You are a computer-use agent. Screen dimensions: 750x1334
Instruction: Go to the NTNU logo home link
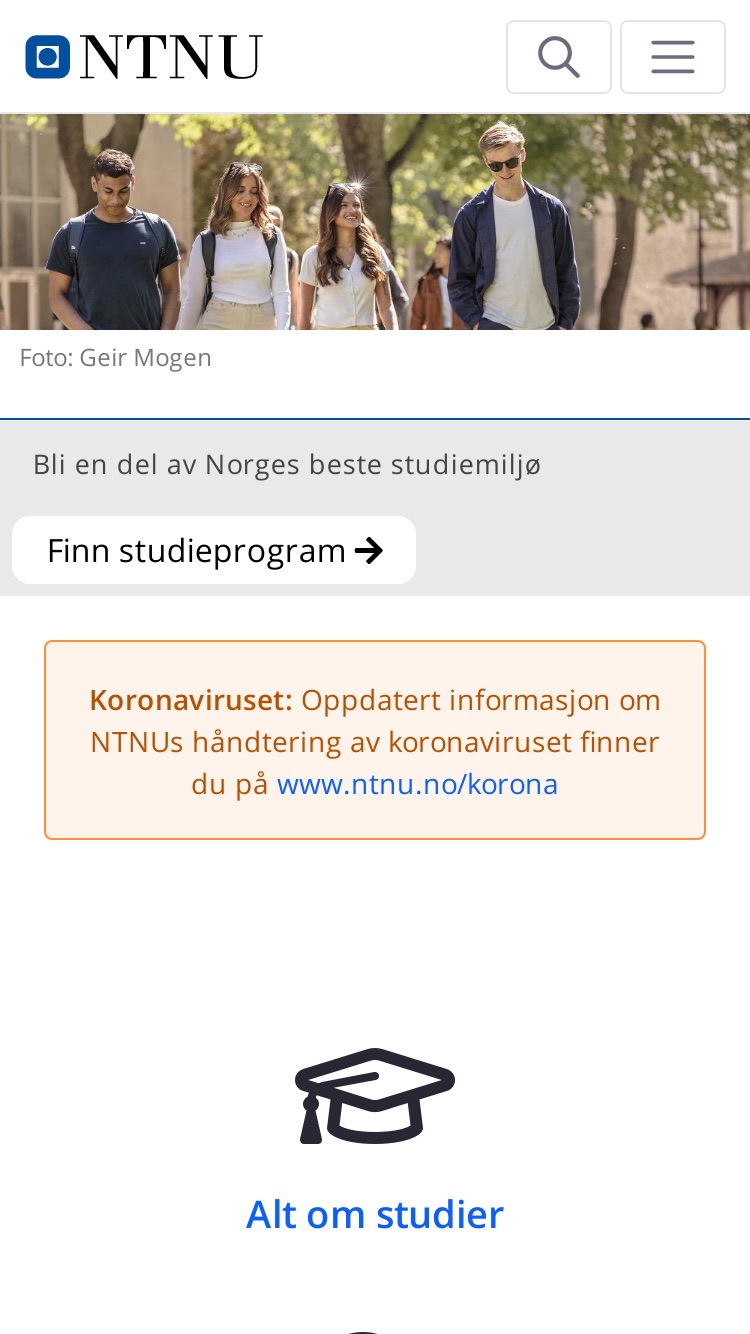[144, 57]
